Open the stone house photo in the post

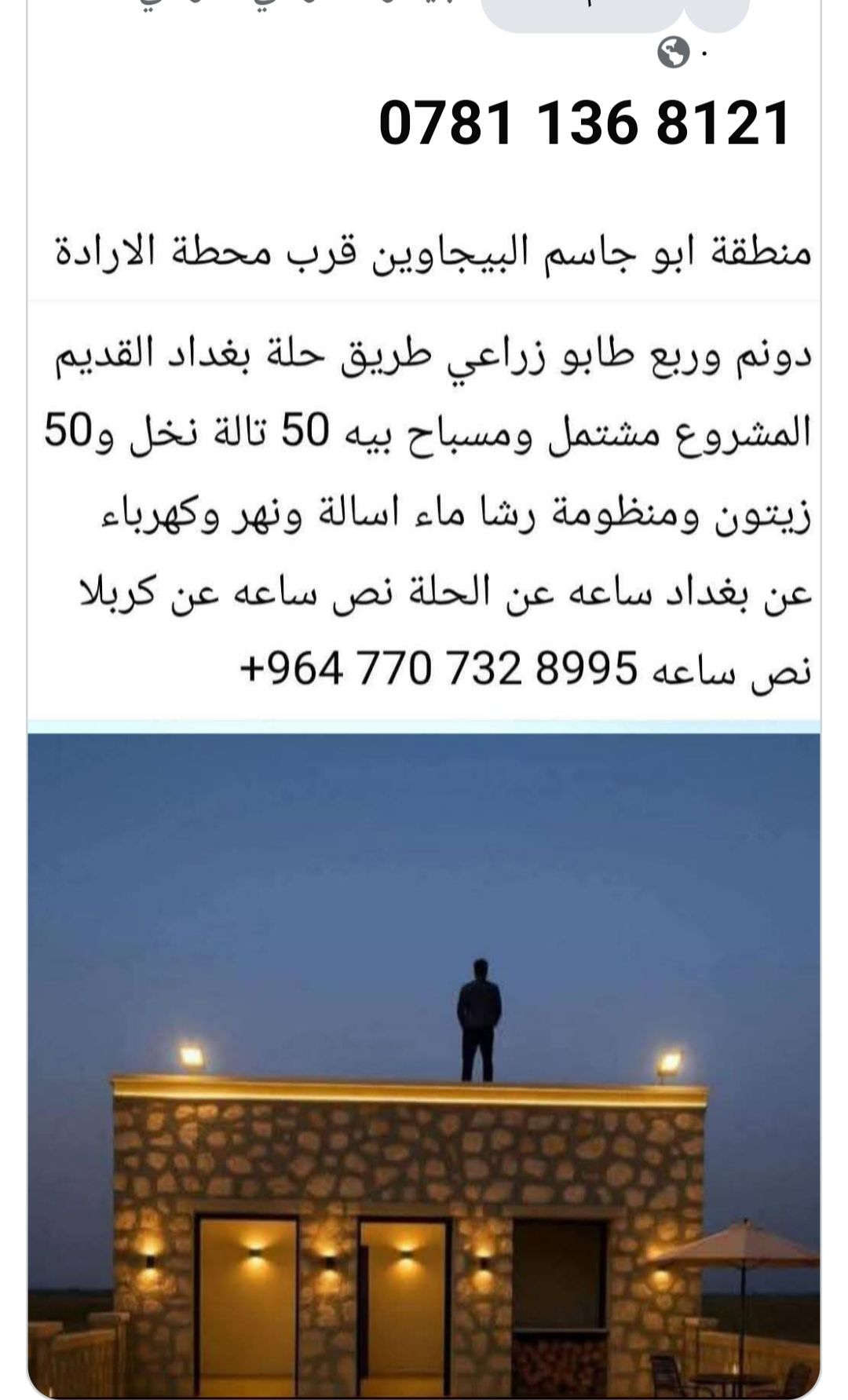click(x=424, y=1066)
